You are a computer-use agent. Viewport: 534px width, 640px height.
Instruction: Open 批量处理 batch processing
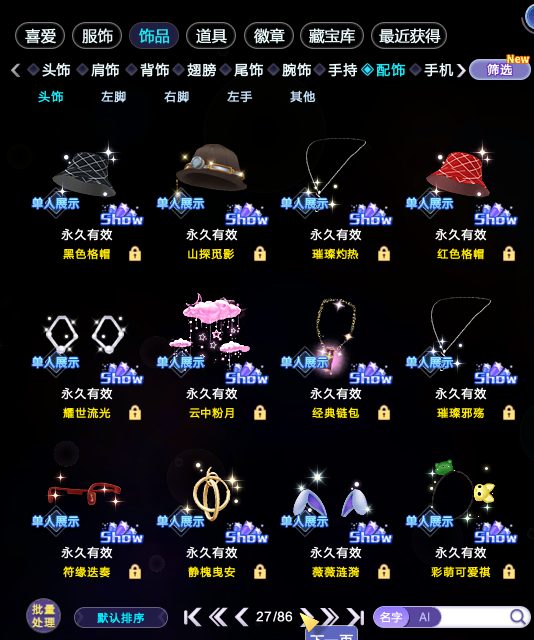[43, 616]
